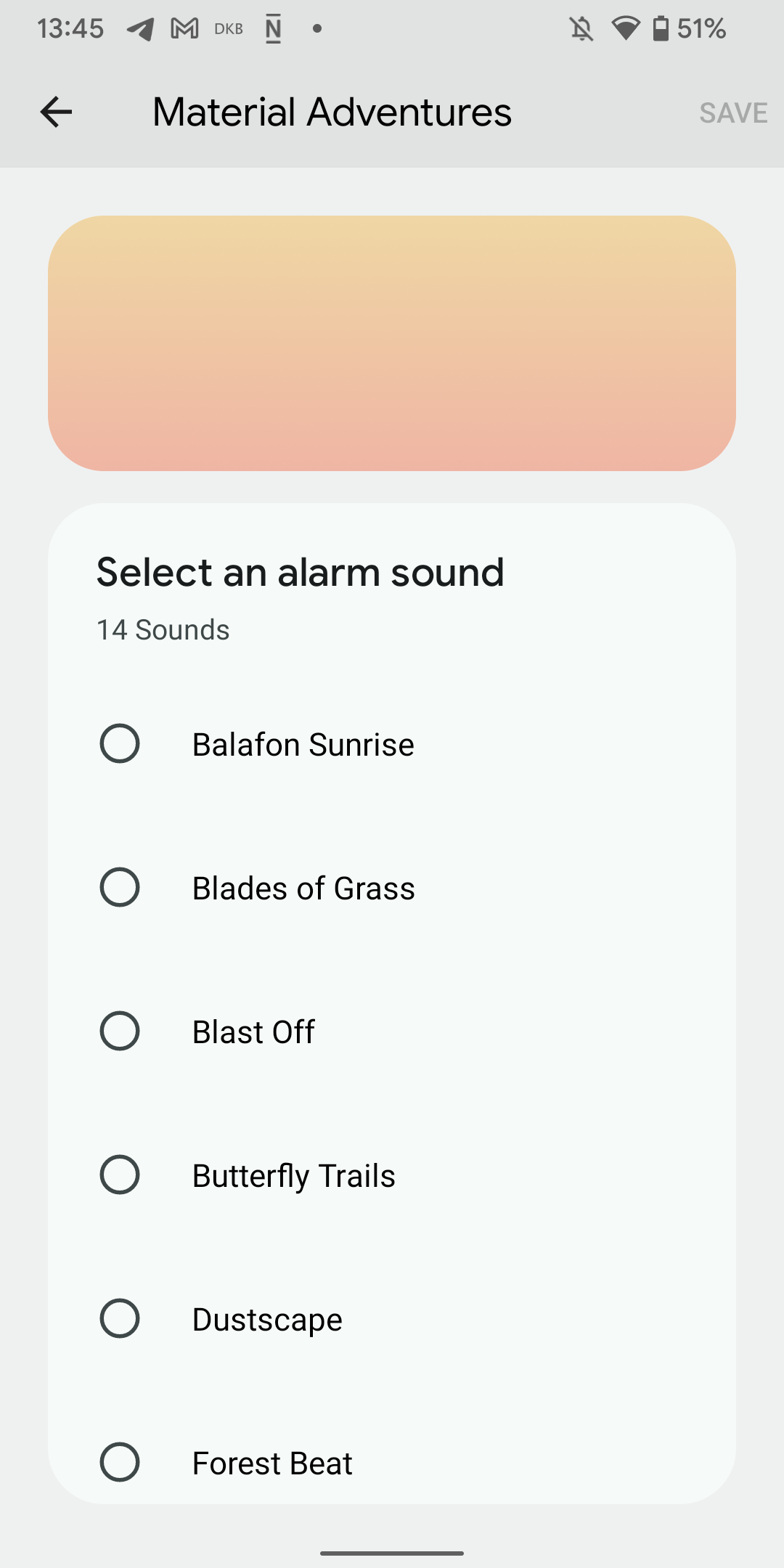Viewport: 784px width, 1568px height.
Task: Select the Butterfly Trails radio button
Action: point(121,1174)
